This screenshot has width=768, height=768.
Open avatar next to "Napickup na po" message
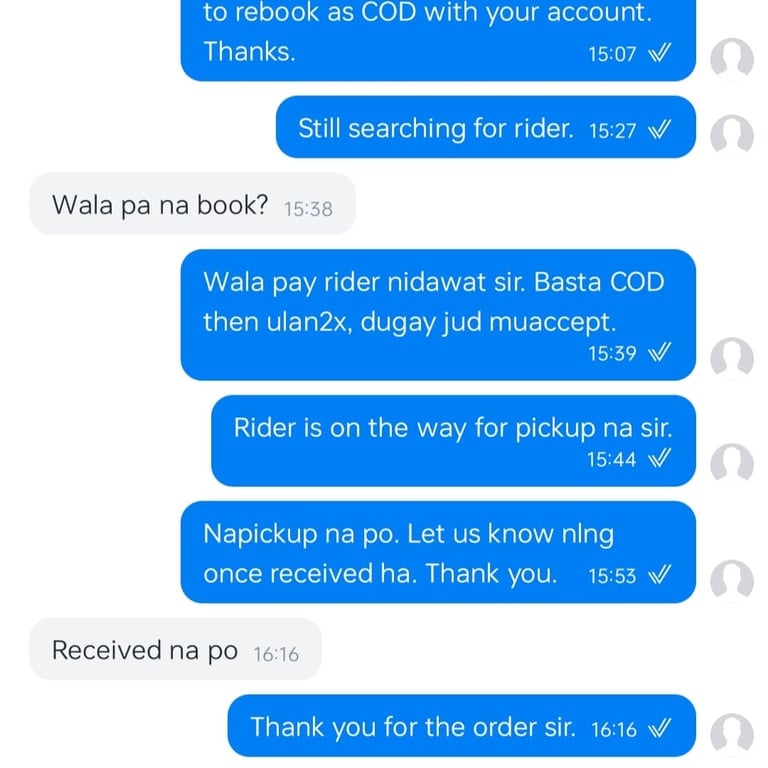(731, 579)
